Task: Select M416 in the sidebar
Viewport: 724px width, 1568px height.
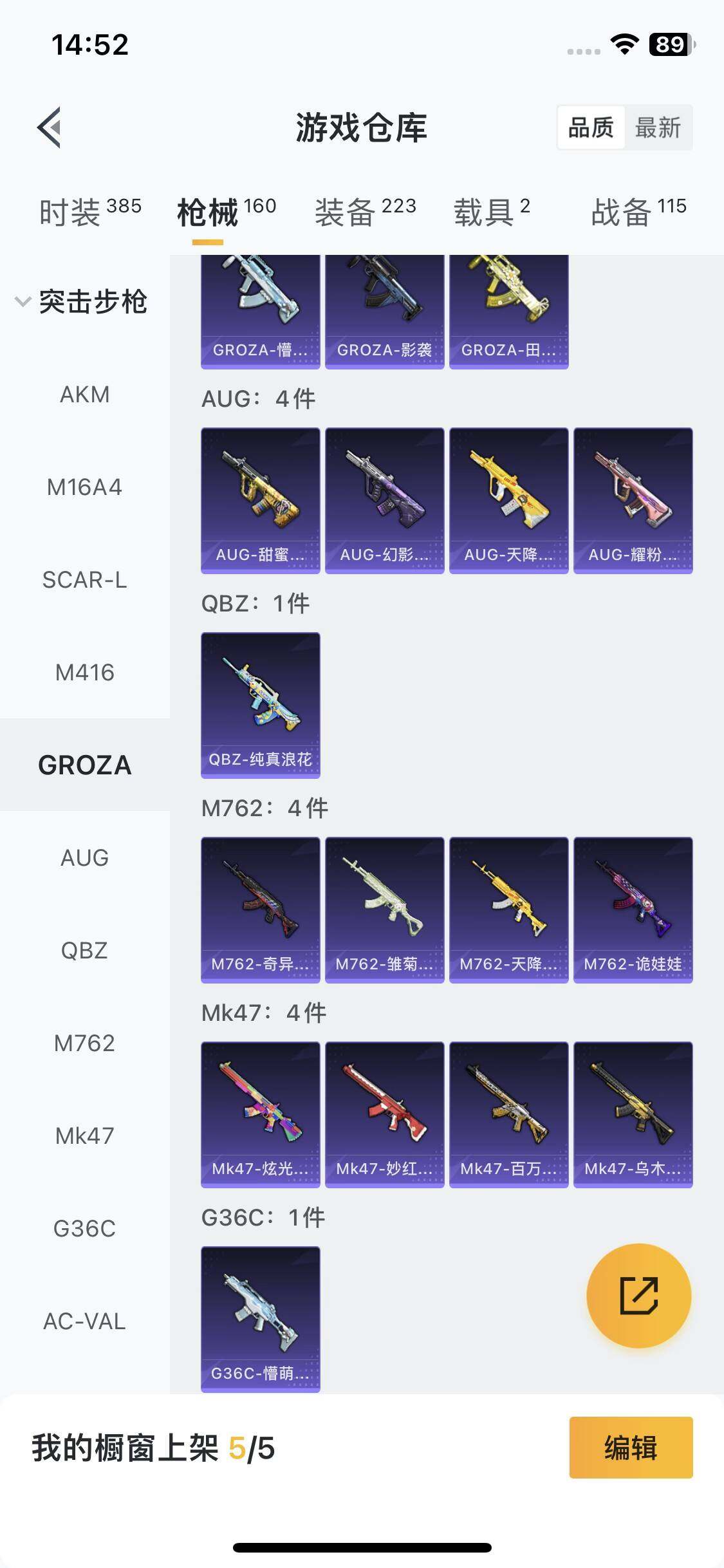Action: tap(84, 672)
